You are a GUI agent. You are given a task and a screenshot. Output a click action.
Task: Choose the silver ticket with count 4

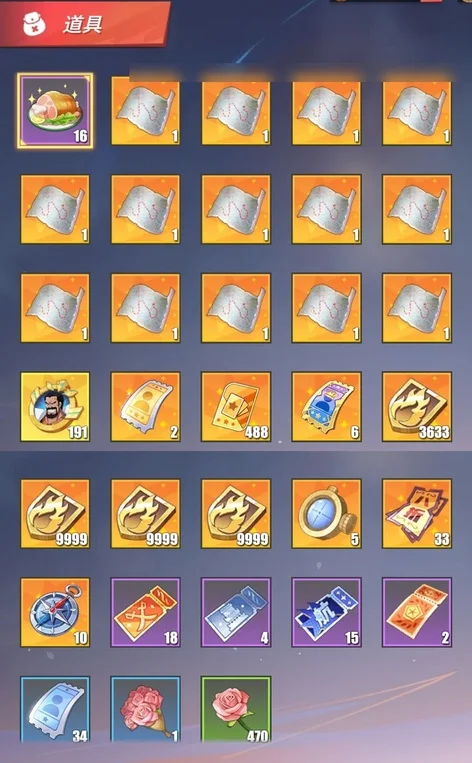pyautogui.click(x=236, y=612)
